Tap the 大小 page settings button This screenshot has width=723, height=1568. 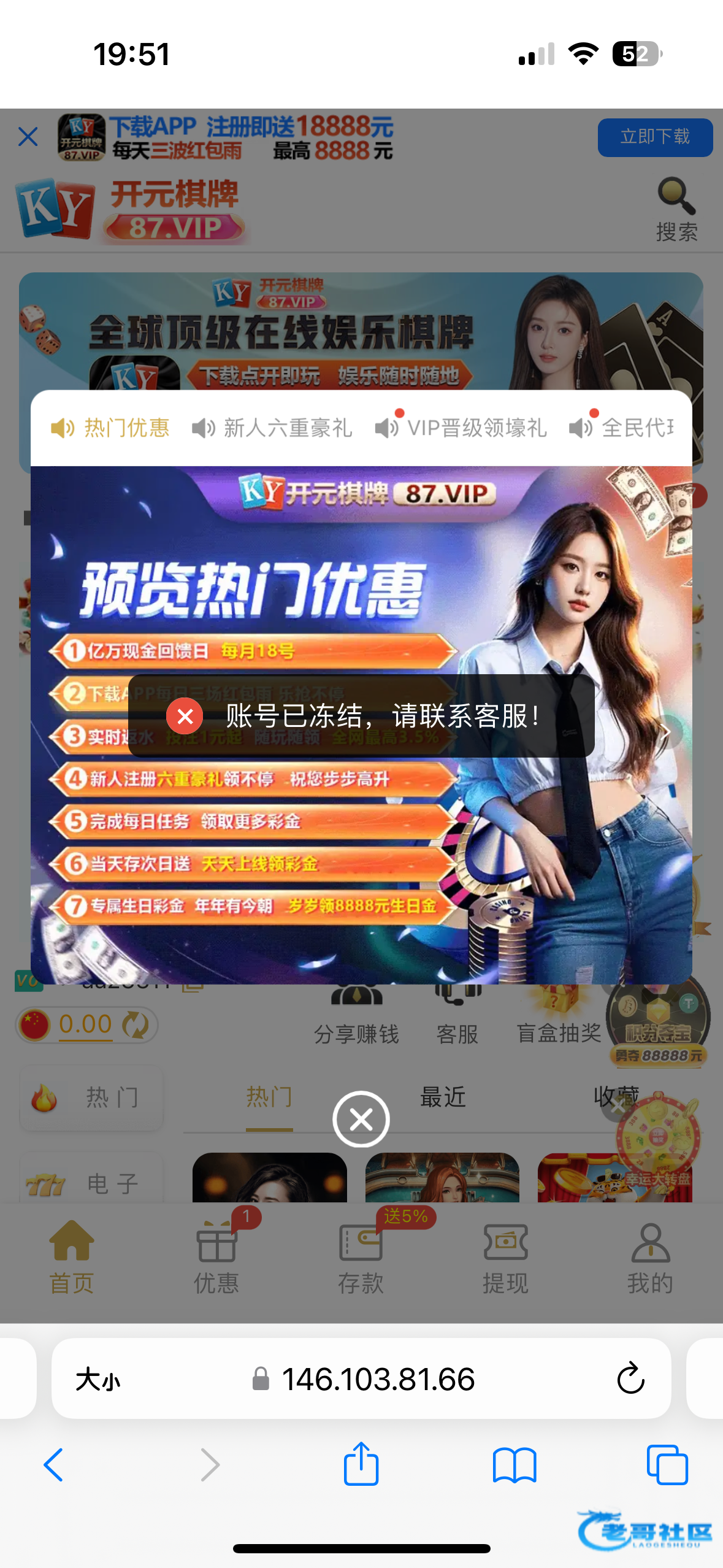tap(98, 1379)
